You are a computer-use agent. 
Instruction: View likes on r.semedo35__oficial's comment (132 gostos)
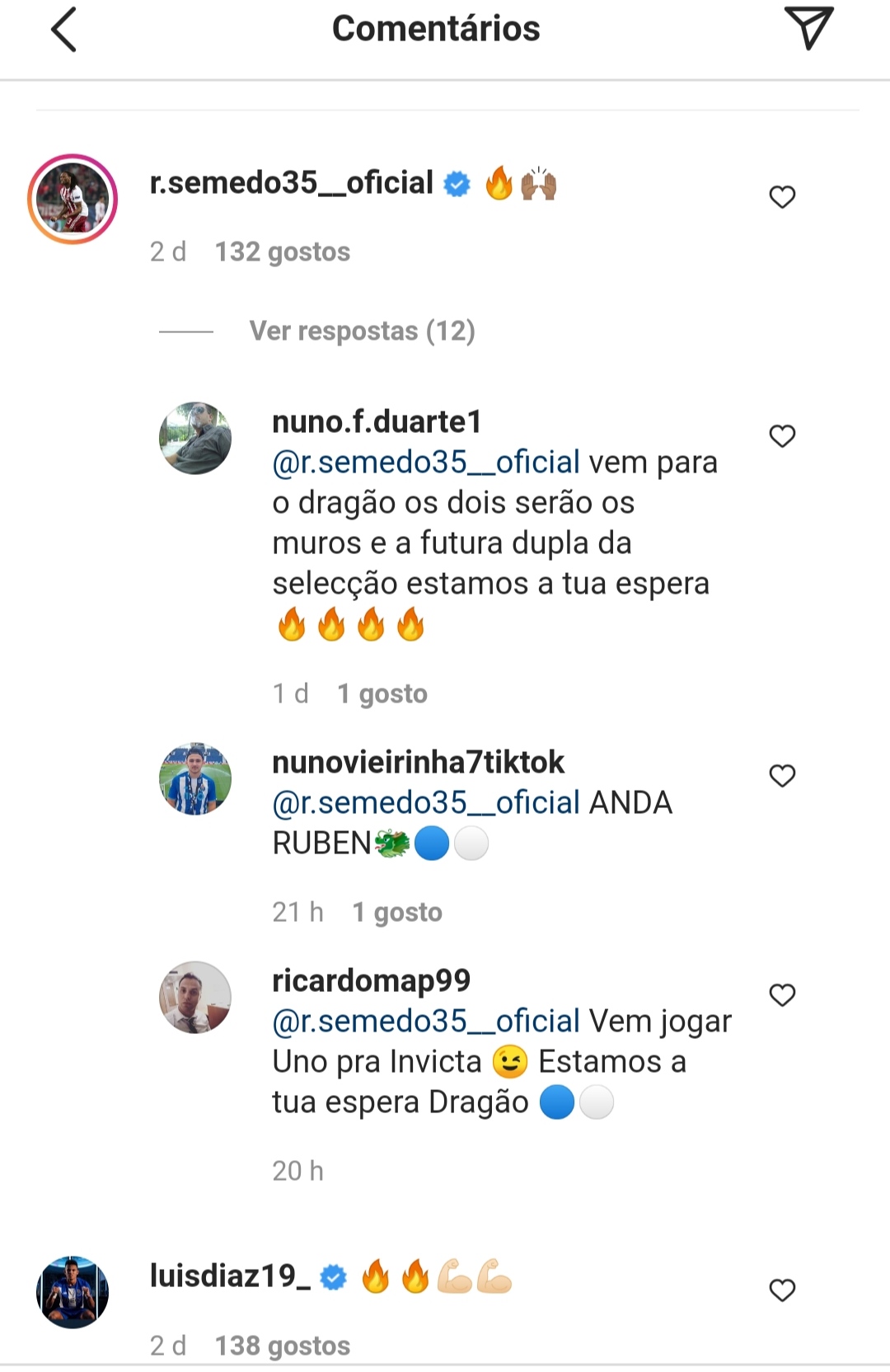[282, 251]
